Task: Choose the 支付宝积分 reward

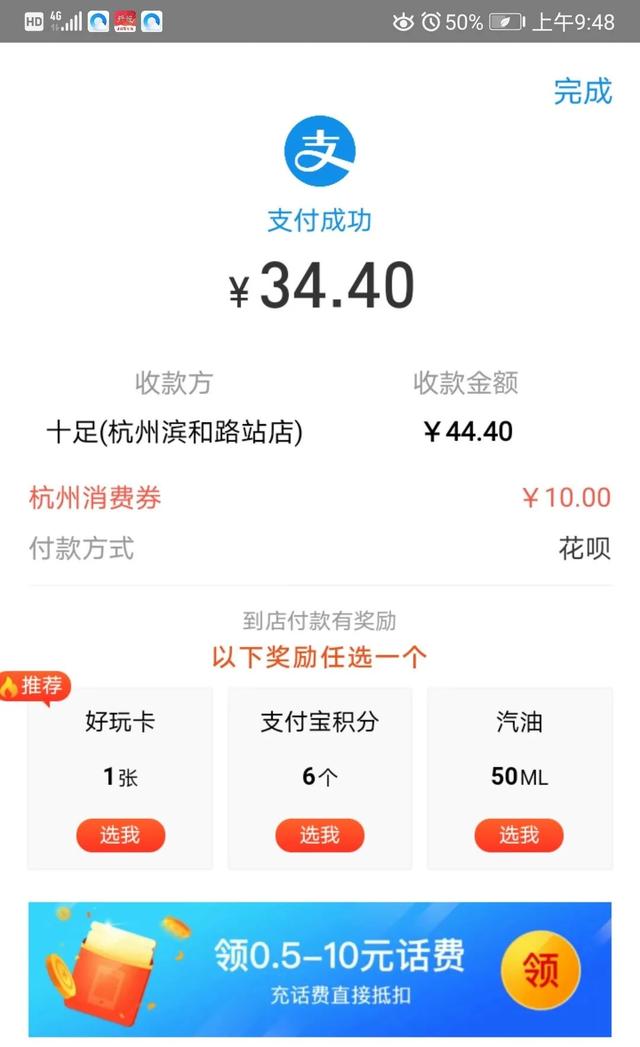Action: (x=320, y=835)
